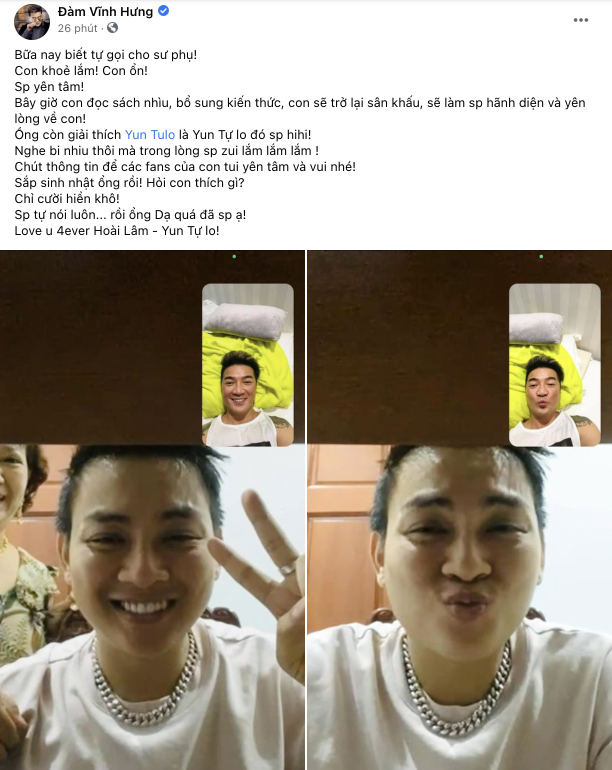The height and width of the screenshot is (770, 612).
Task: Open the post's three-dot options menu
Action: click(x=581, y=20)
